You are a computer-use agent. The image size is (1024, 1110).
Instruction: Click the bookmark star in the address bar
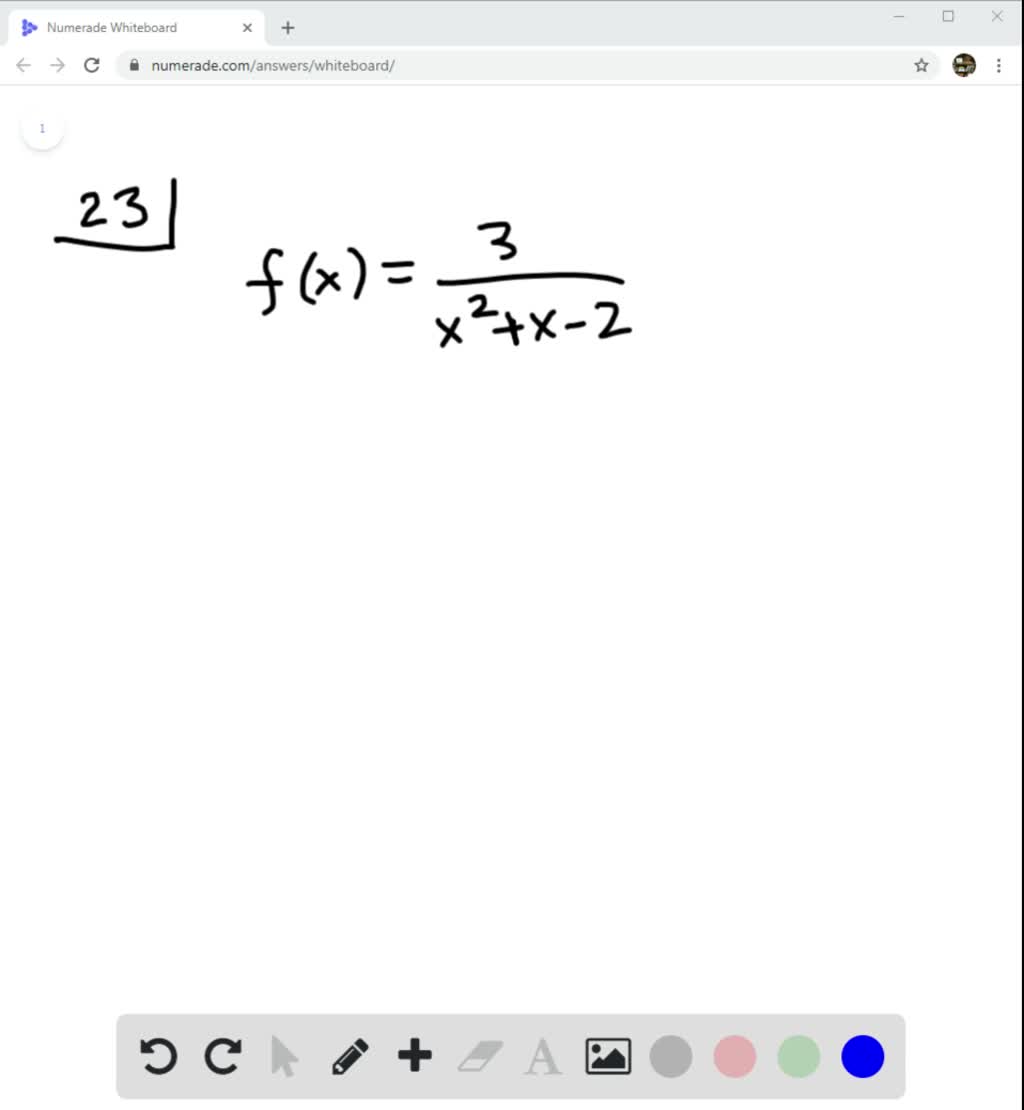919,65
